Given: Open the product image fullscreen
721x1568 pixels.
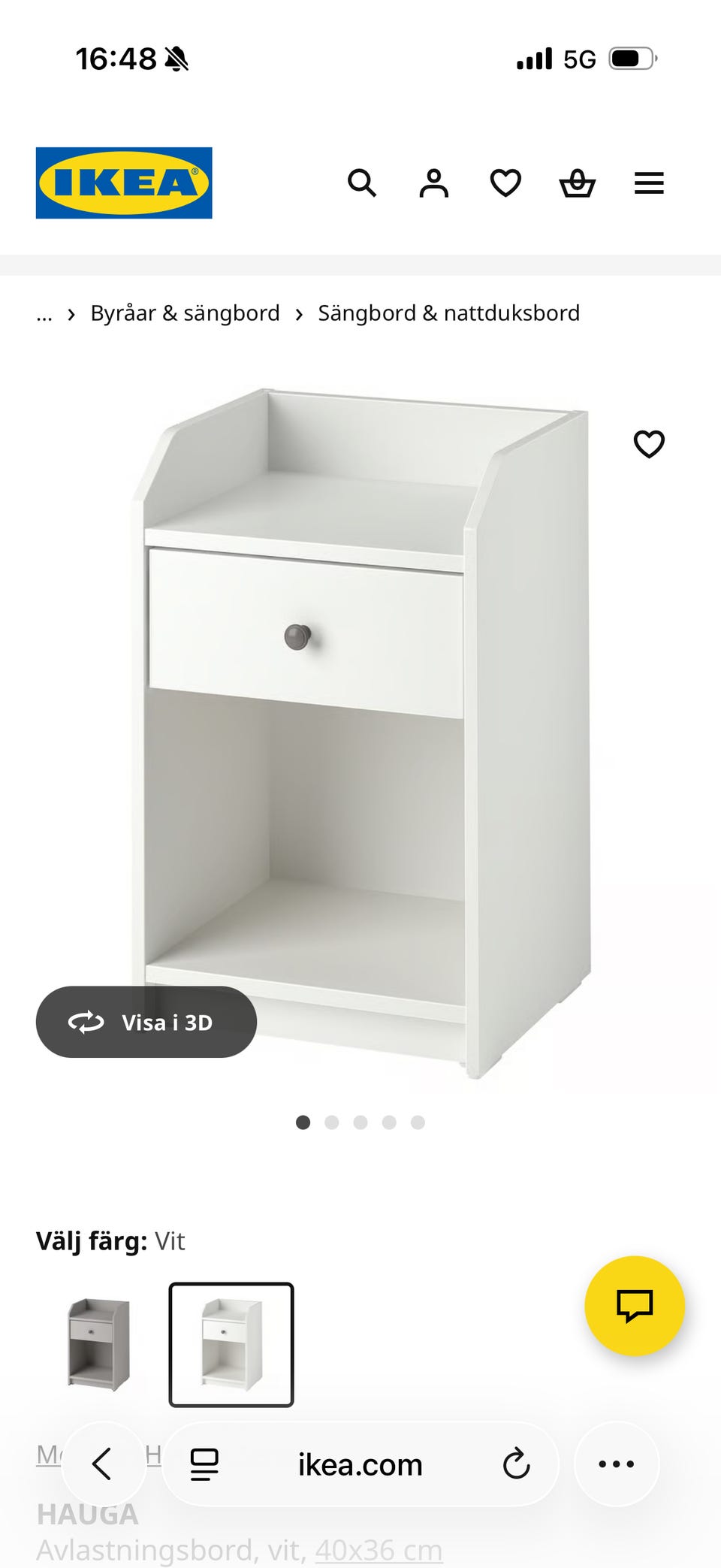Looking at the screenshot, I should [360, 736].
